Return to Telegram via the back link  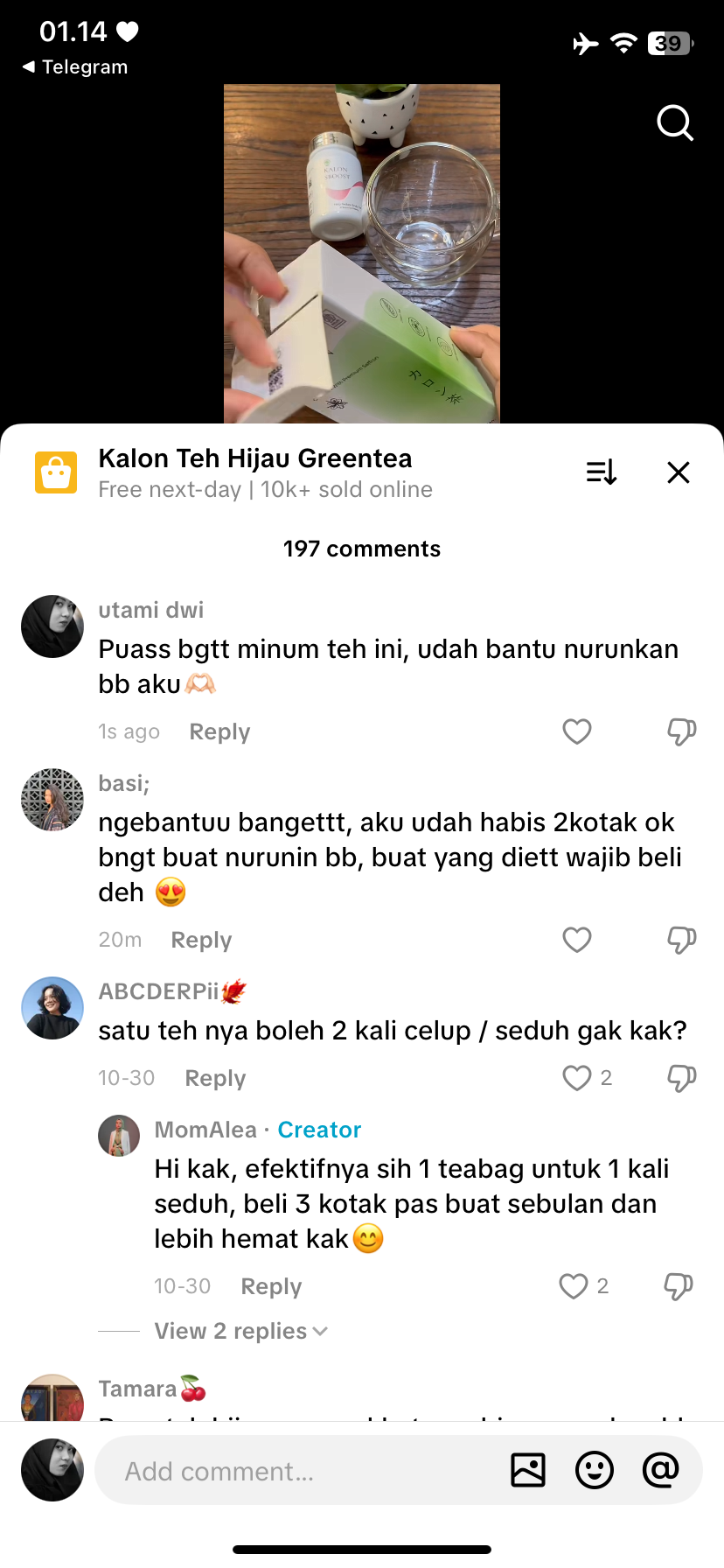pyautogui.click(x=75, y=67)
